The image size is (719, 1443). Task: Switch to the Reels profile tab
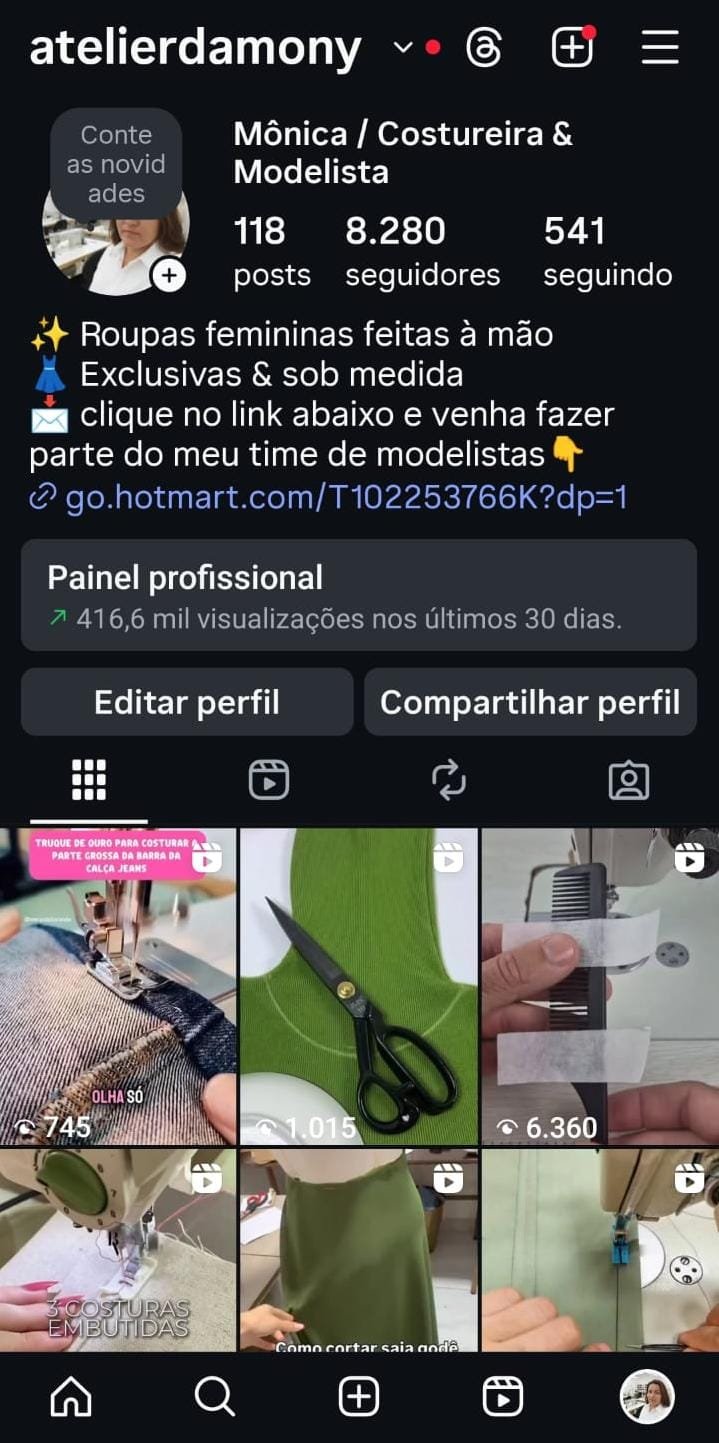tap(268, 780)
